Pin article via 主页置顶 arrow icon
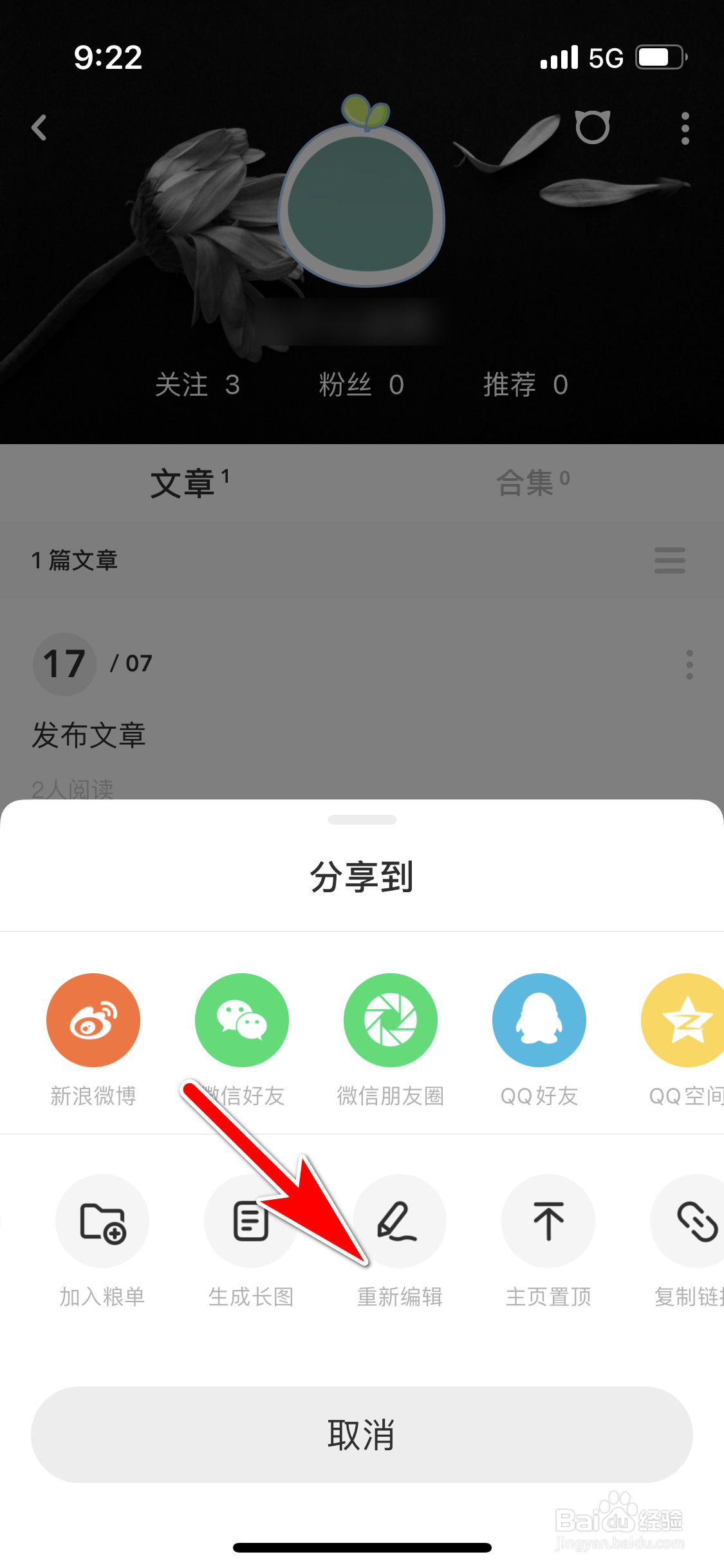The image size is (724, 1568). (548, 1220)
